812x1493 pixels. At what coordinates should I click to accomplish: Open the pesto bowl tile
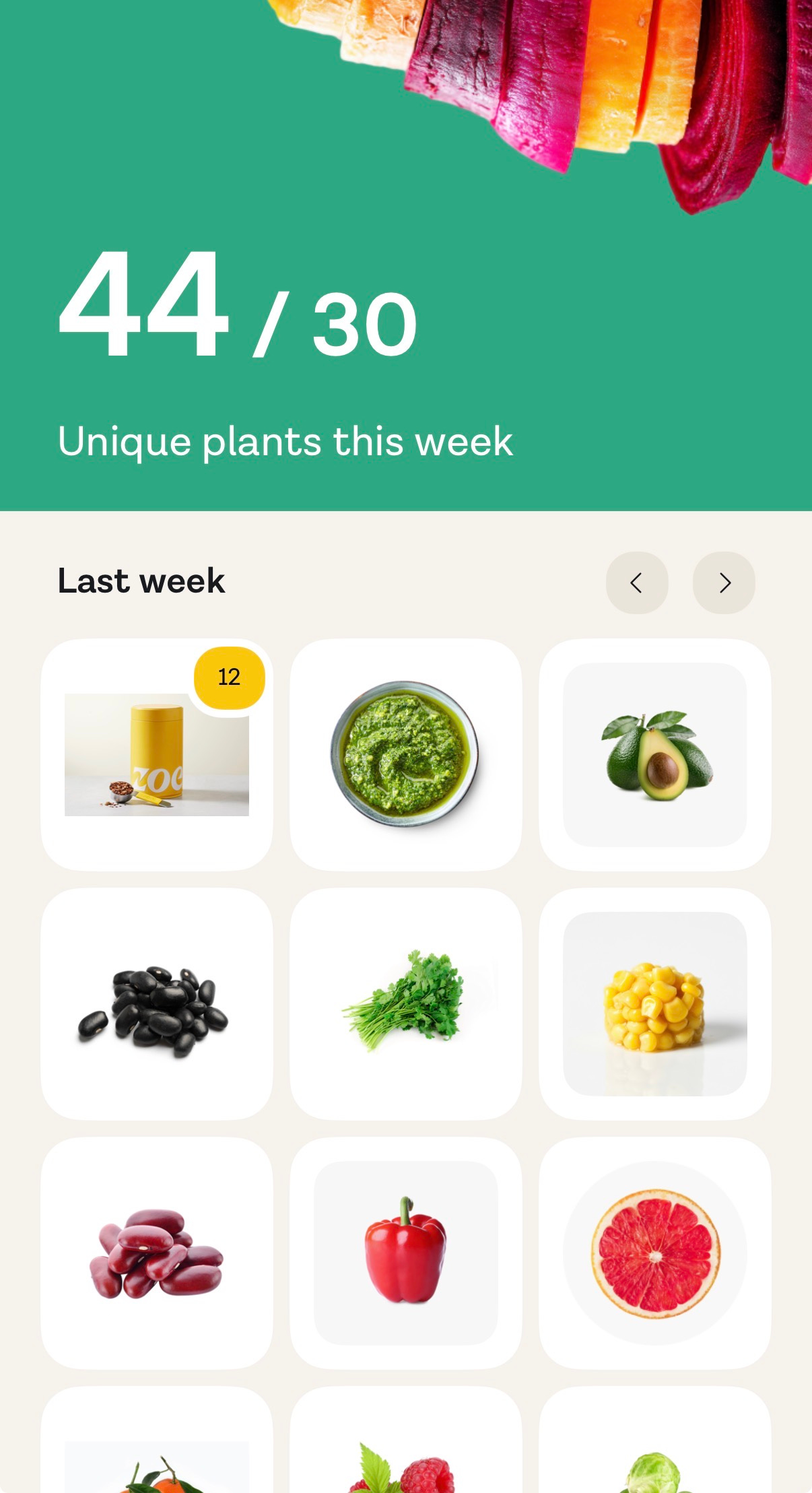405,755
